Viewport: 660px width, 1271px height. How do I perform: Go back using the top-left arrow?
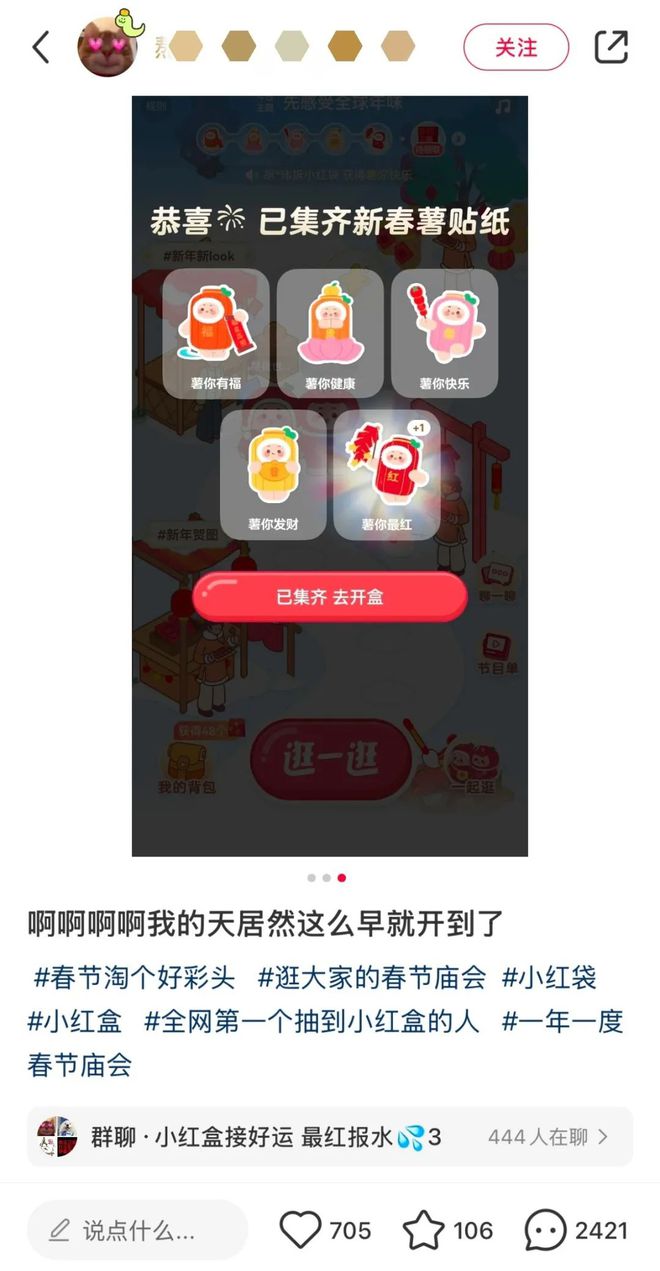pos(40,47)
